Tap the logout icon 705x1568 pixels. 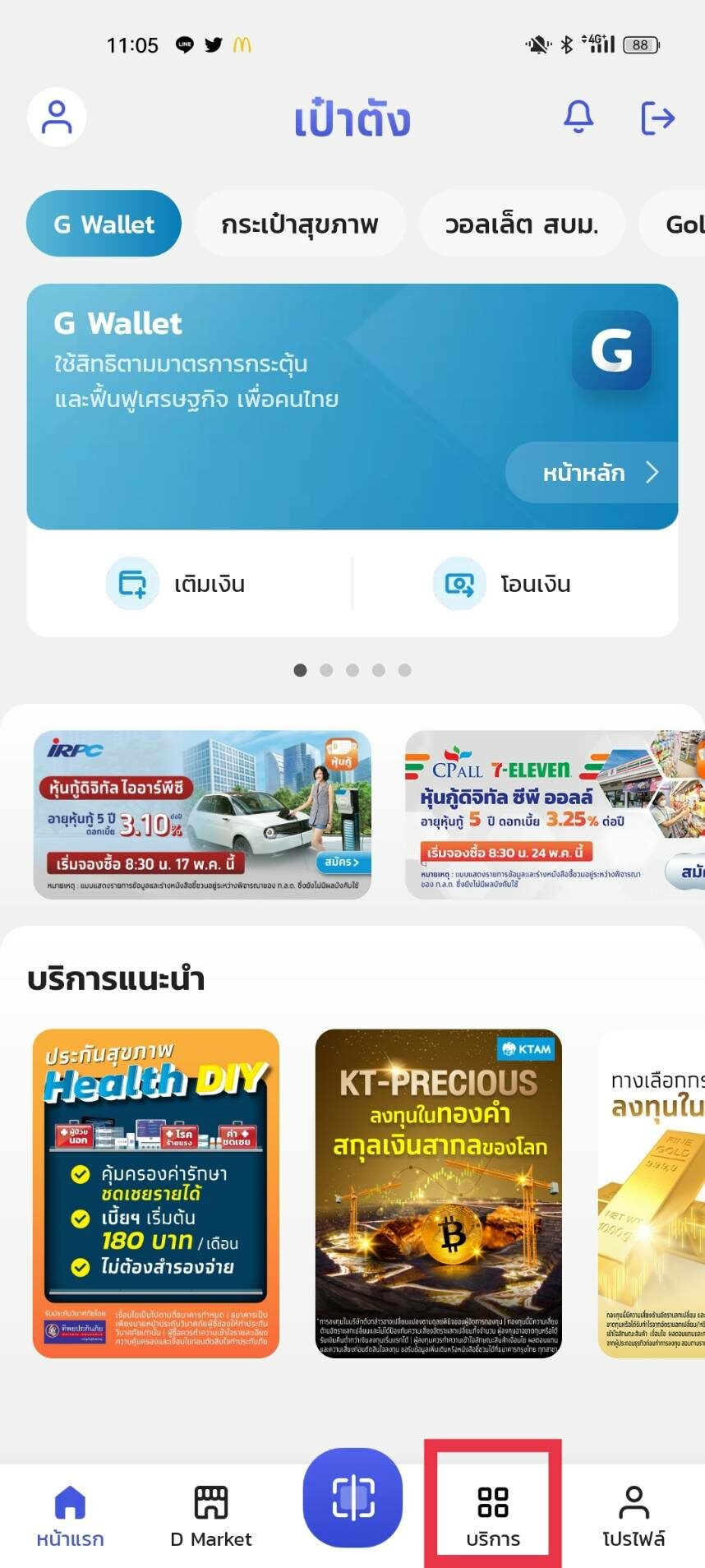coord(657,118)
